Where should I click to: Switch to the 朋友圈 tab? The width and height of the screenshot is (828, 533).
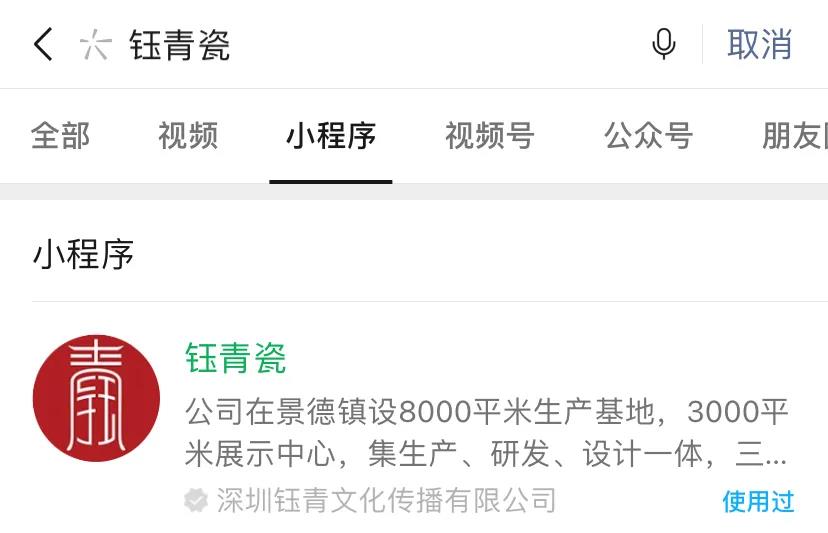coord(794,136)
